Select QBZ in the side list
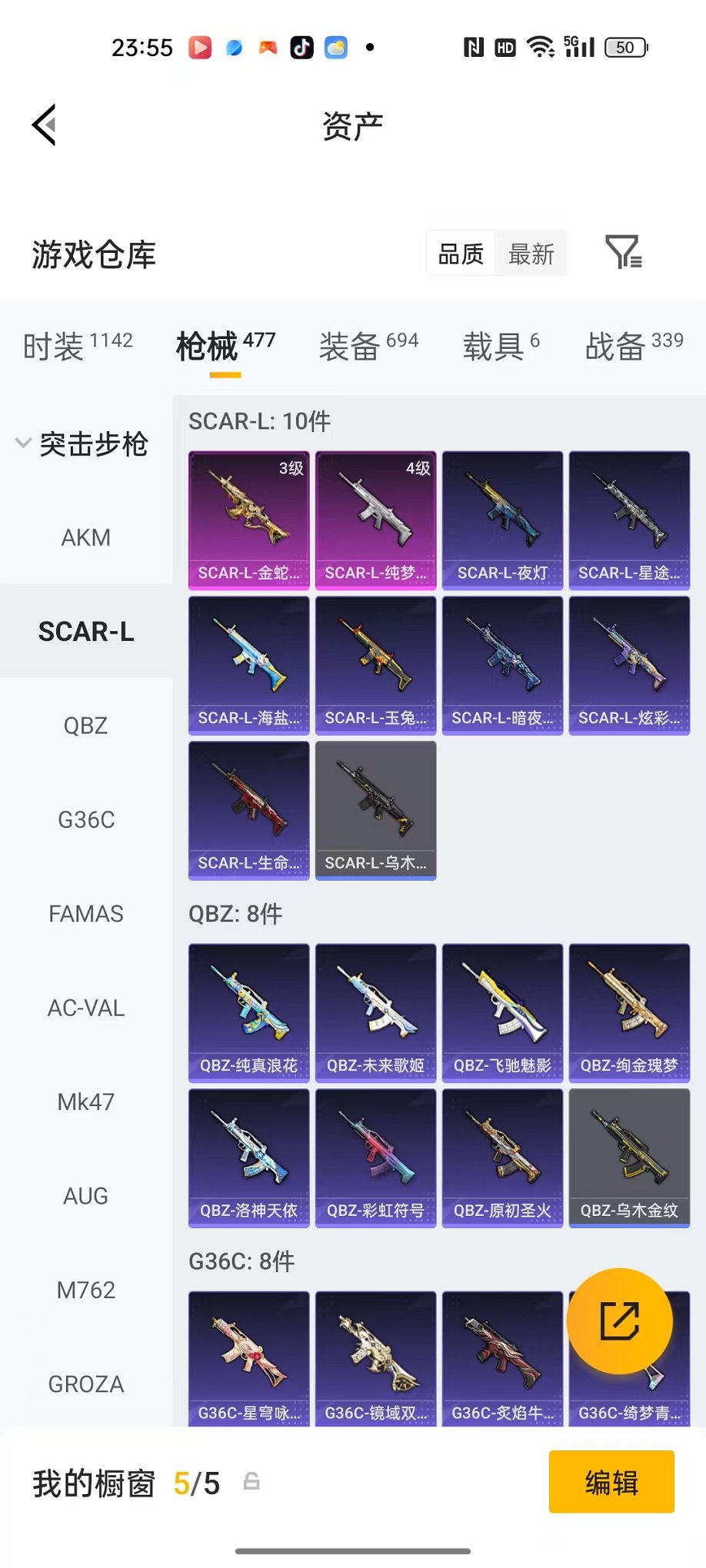 click(86, 726)
